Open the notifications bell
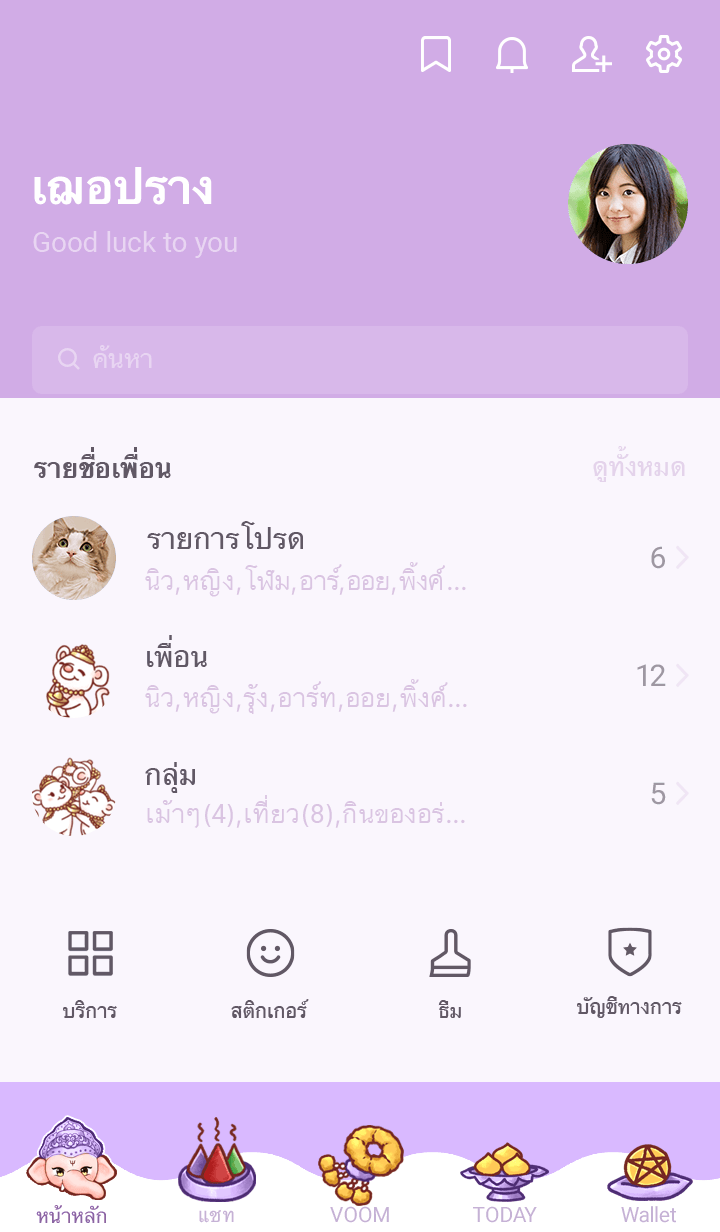The image size is (720, 1232). pyautogui.click(x=512, y=55)
